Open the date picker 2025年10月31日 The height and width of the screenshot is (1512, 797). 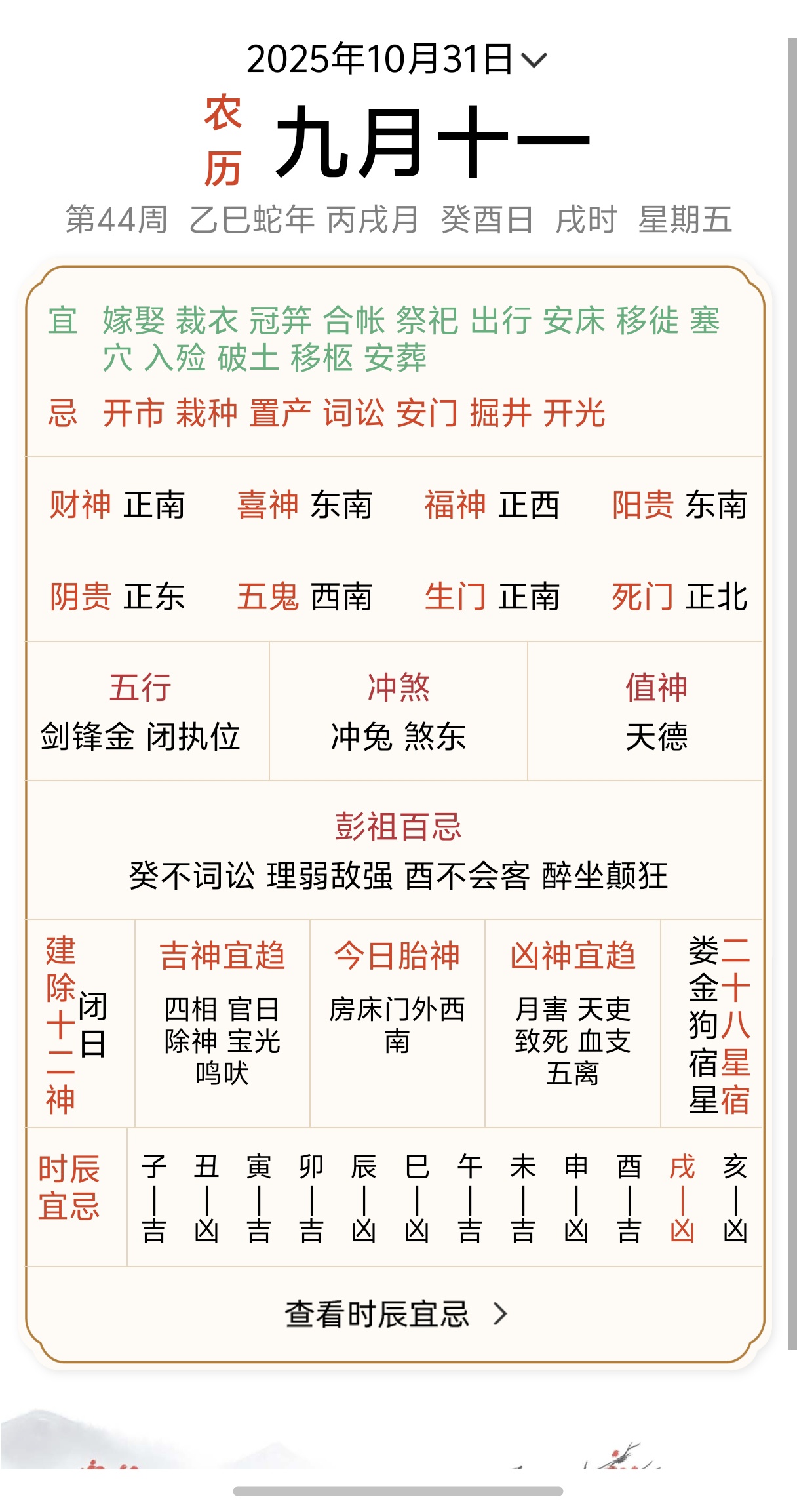[396, 59]
